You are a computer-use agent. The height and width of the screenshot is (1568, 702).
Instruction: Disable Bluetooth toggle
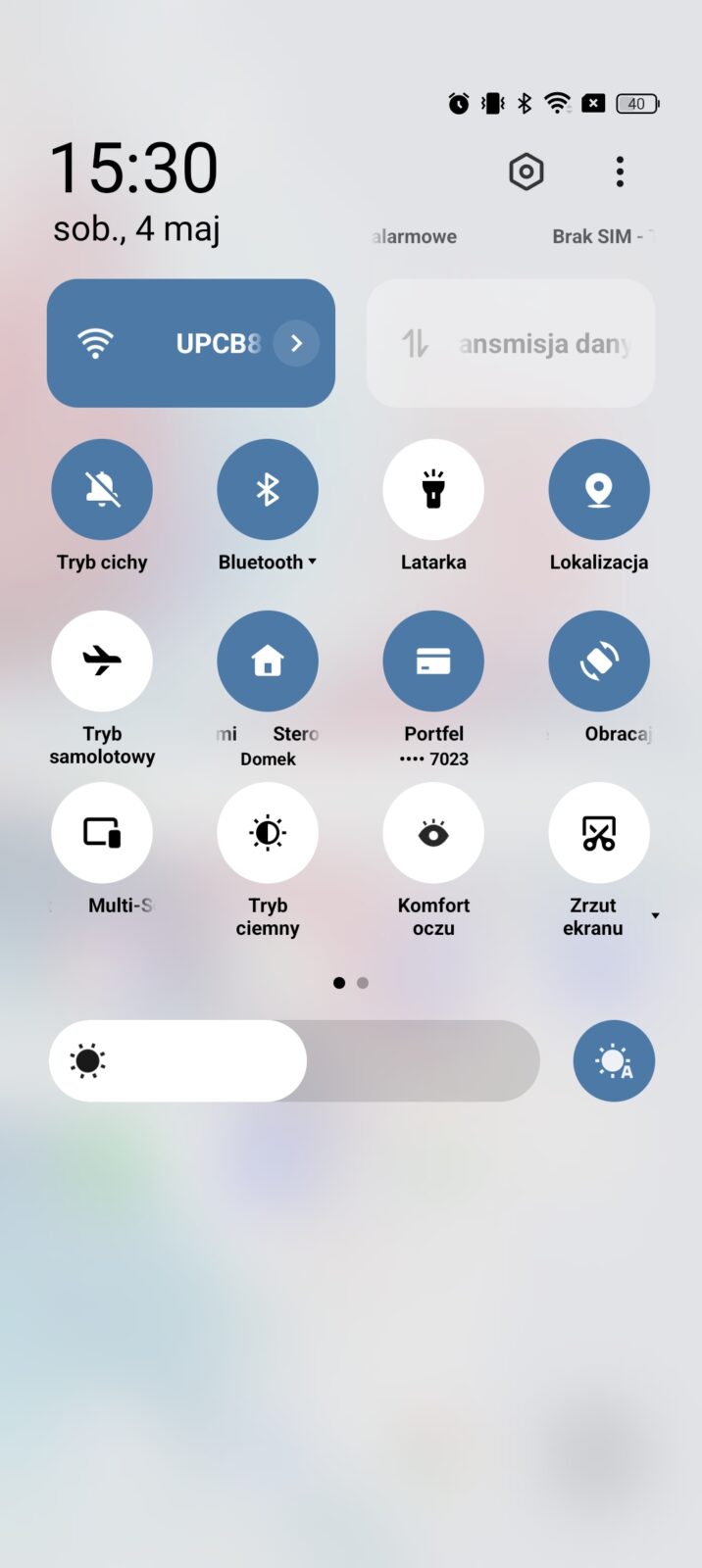pyautogui.click(x=268, y=489)
